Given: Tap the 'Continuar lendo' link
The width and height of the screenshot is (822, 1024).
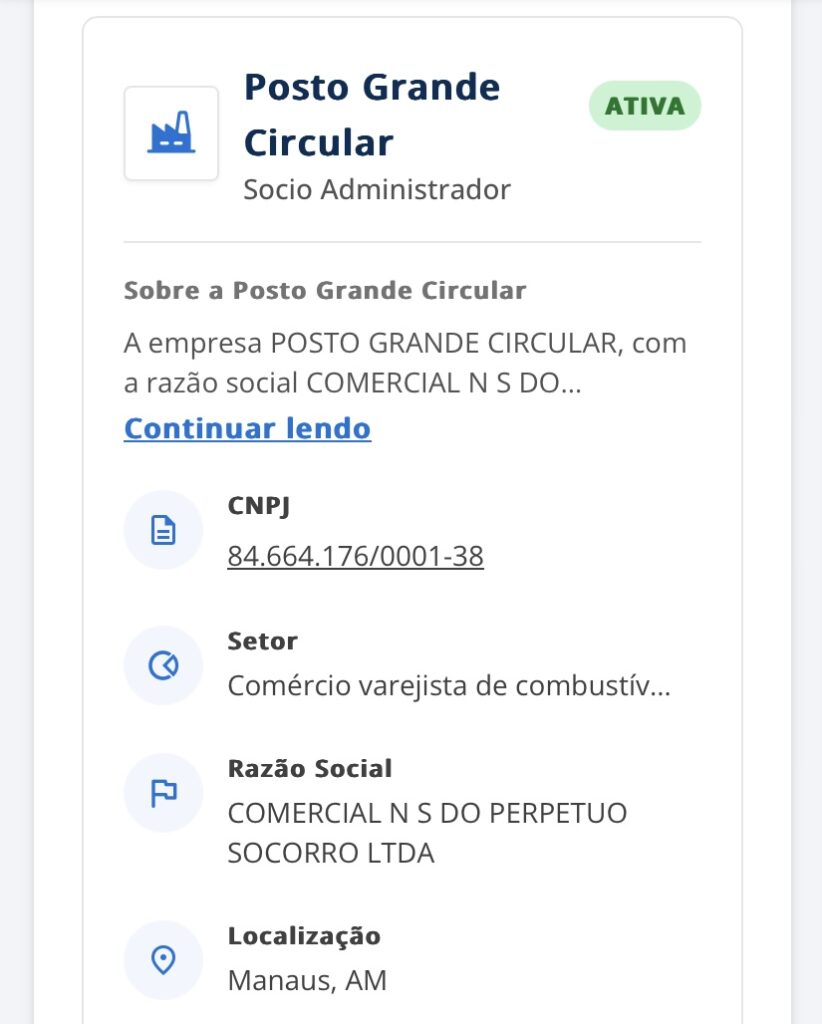Looking at the screenshot, I should [x=247, y=428].
